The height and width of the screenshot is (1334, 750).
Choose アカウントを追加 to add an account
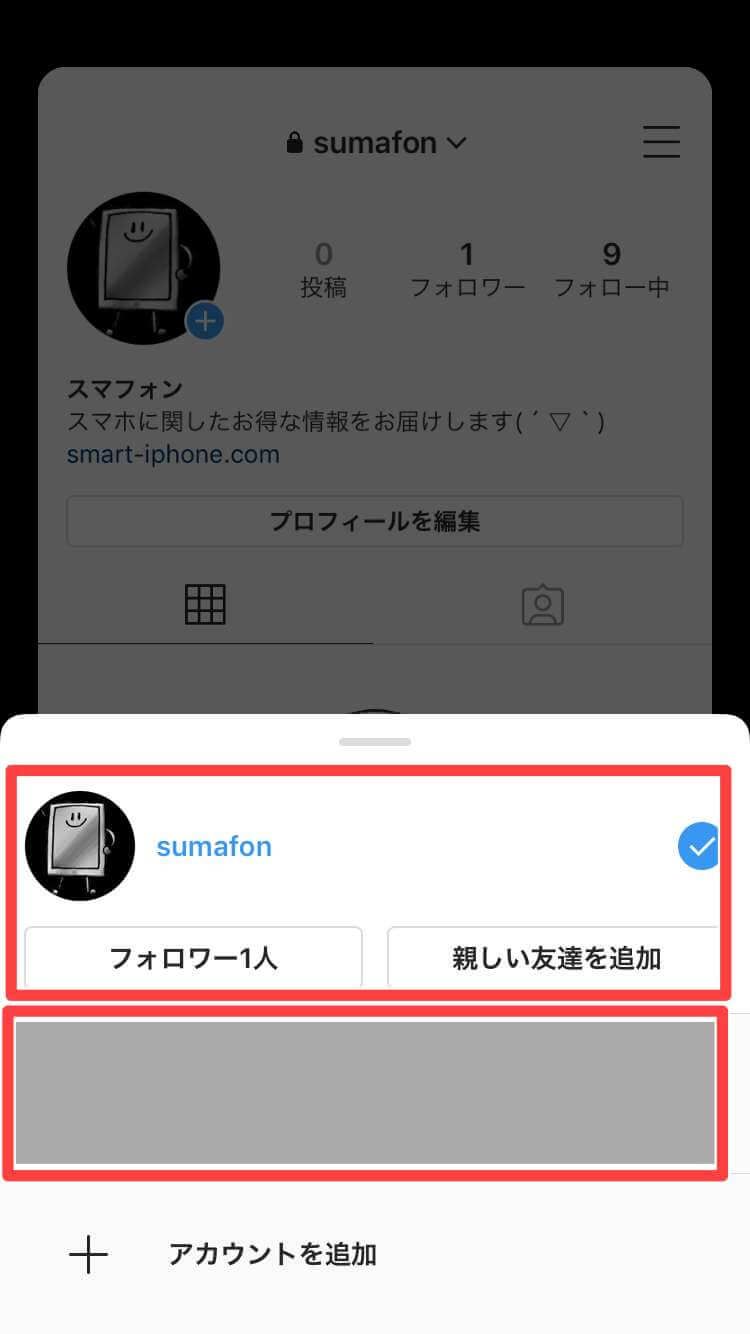[x=272, y=1254]
